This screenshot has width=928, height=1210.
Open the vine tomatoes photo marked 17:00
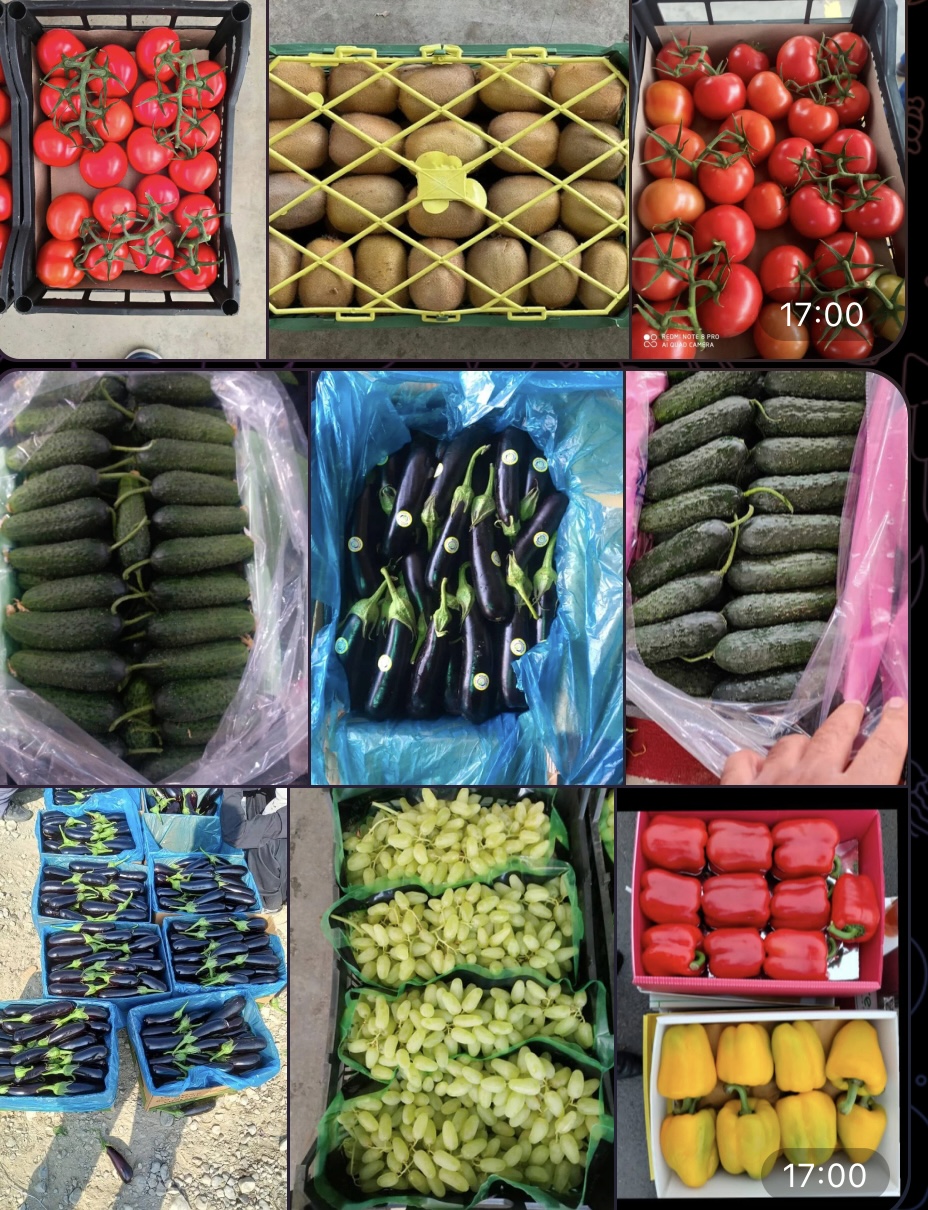768,178
